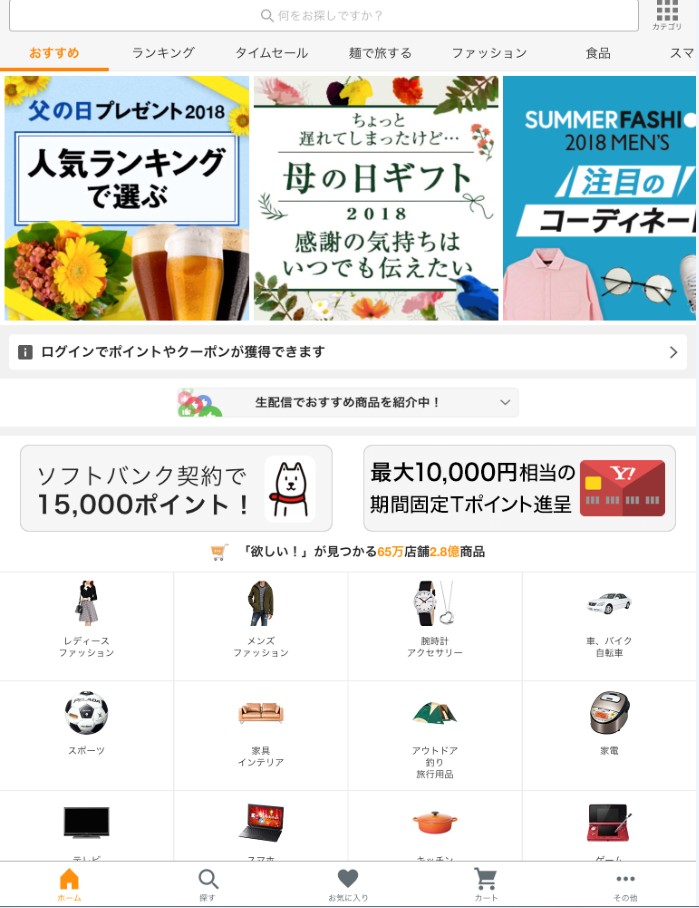Go to the お気に入り tab

point(348,884)
